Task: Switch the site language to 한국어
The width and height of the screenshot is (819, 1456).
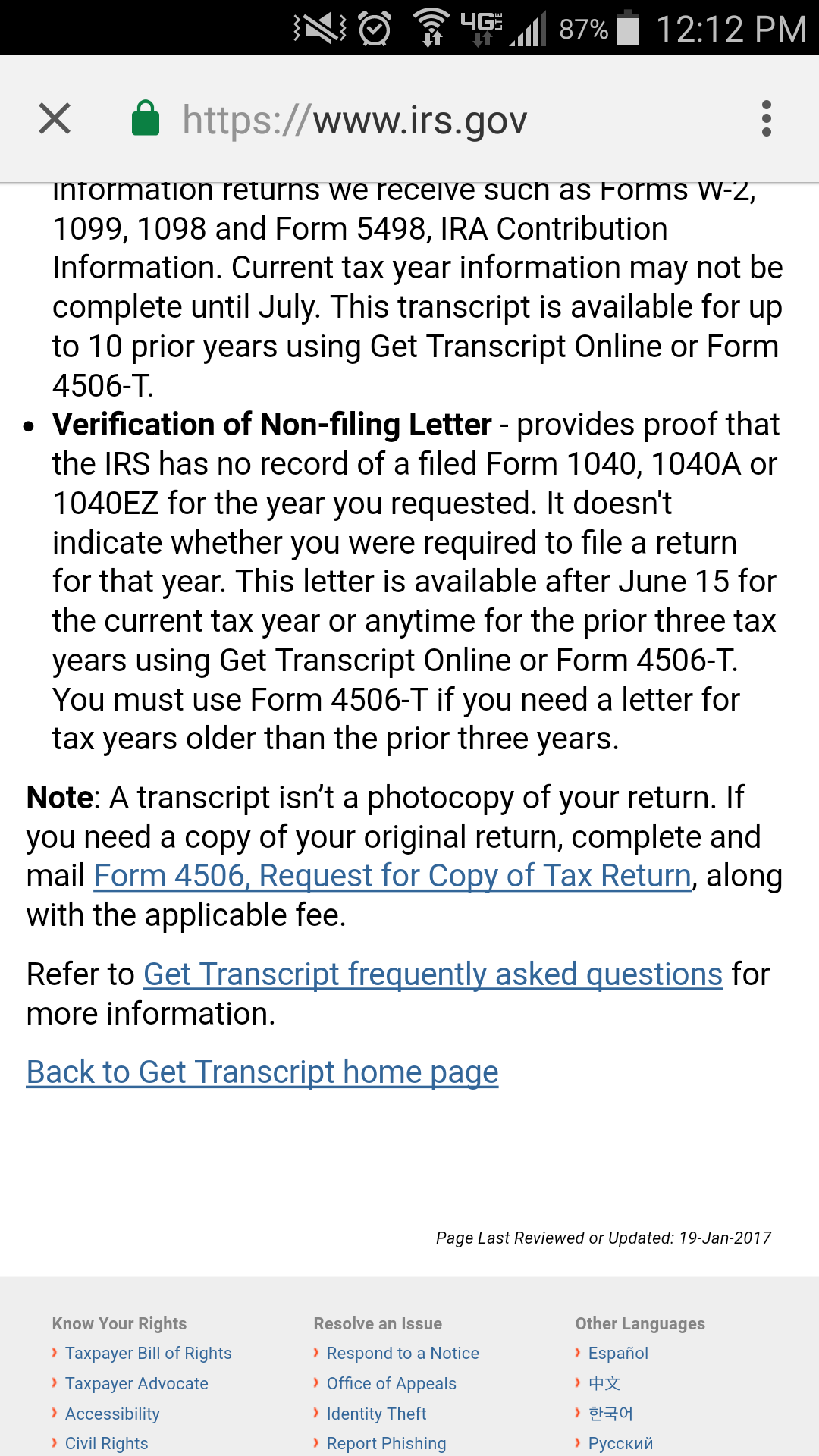Action: tap(610, 1414)
